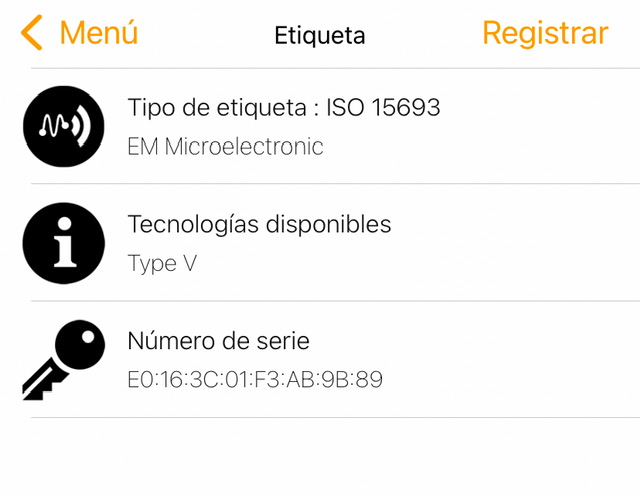
Task: Go back to Menú
Action: coord(80,33)
